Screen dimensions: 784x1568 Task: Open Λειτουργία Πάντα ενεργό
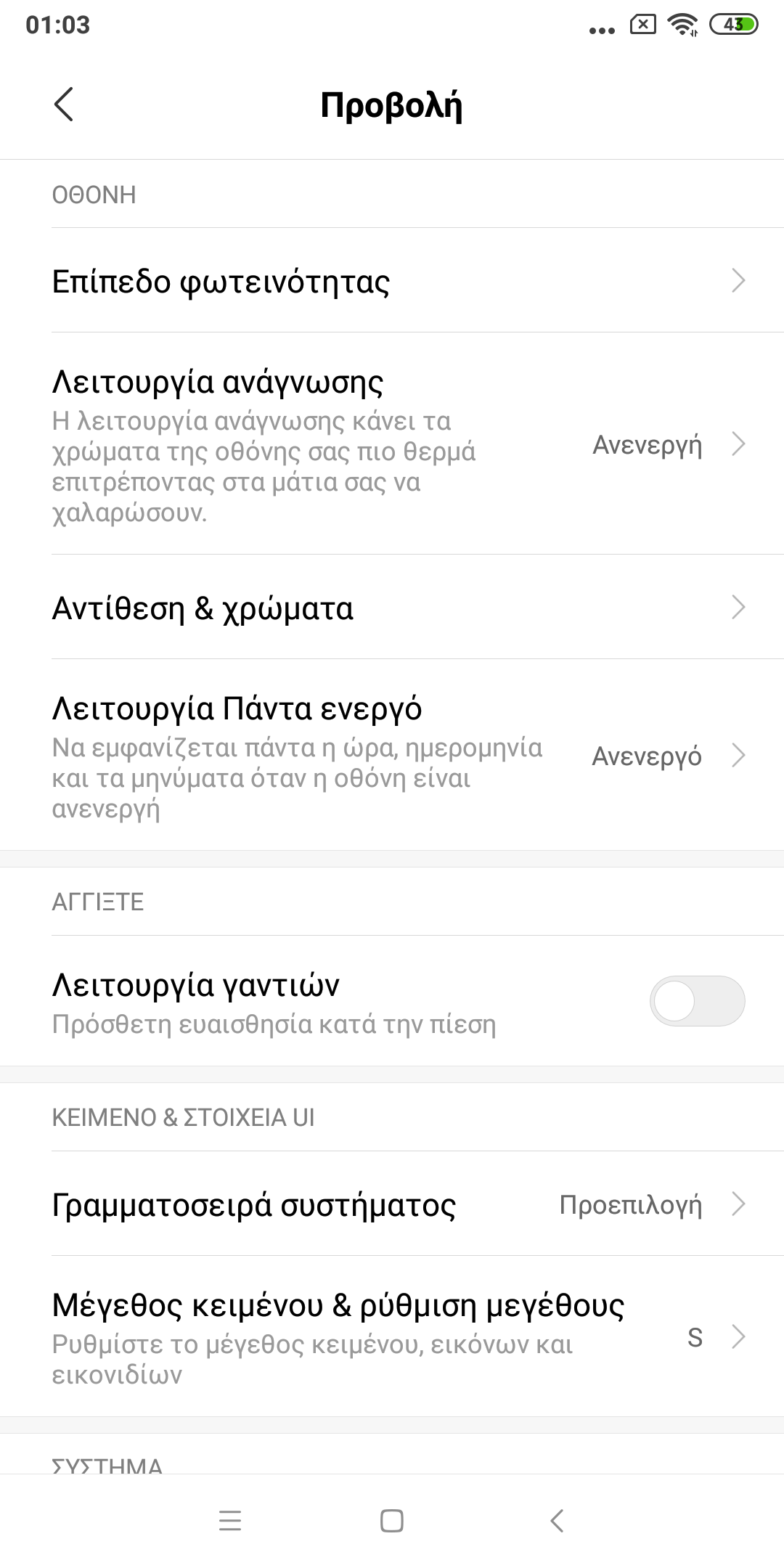pos(392,756)
